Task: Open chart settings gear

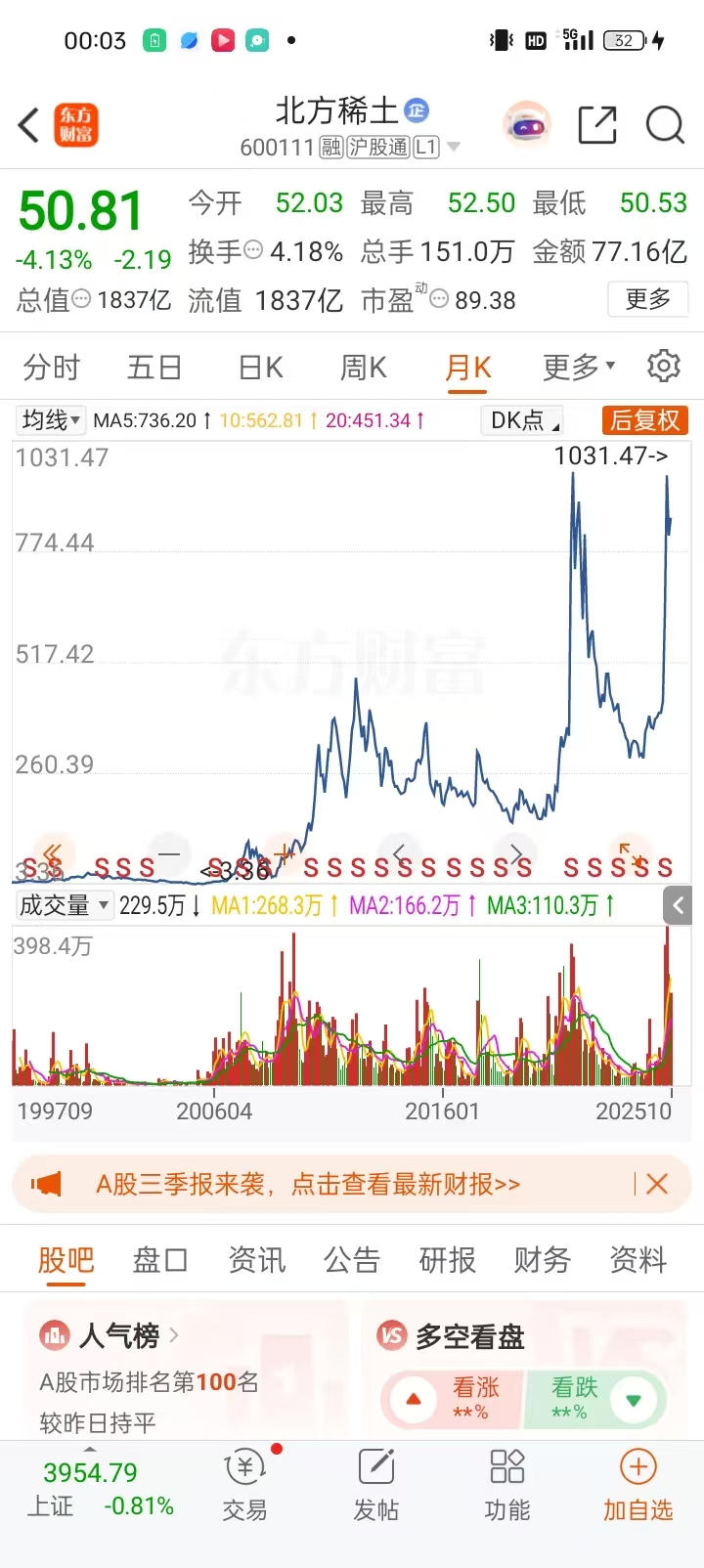Action: [664, 366]
